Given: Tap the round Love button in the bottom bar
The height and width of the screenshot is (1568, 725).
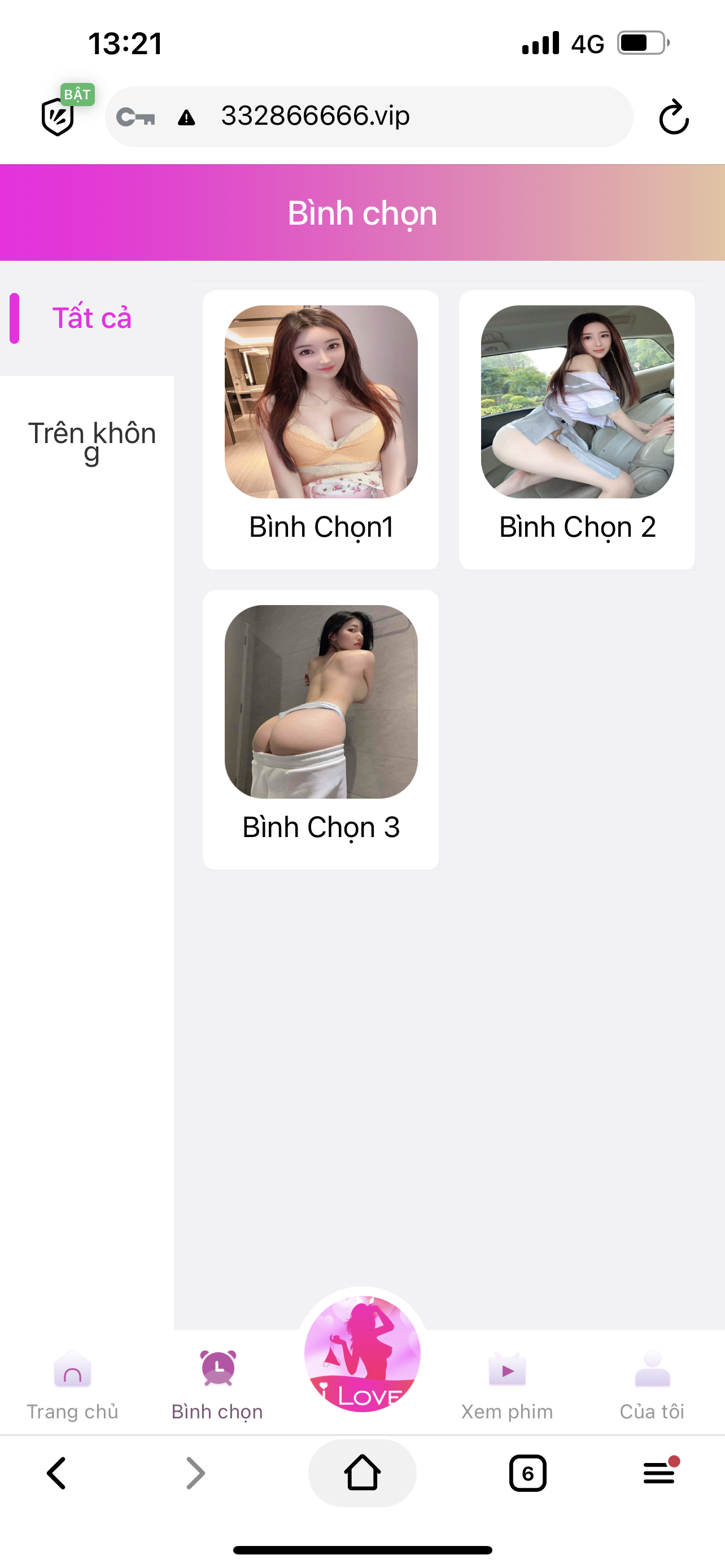Looking at the screenshot, I should point(362,1354).
